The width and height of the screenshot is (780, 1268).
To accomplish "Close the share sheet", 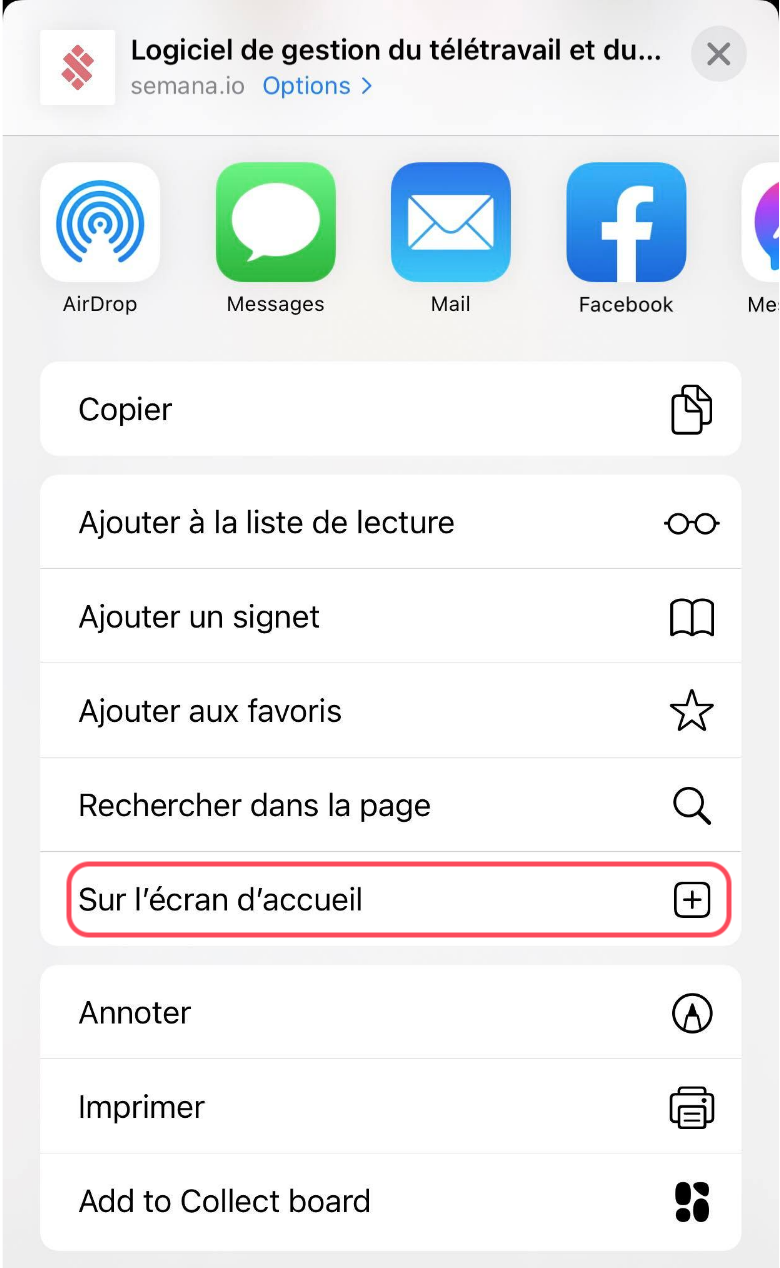I will coord(718,54).
